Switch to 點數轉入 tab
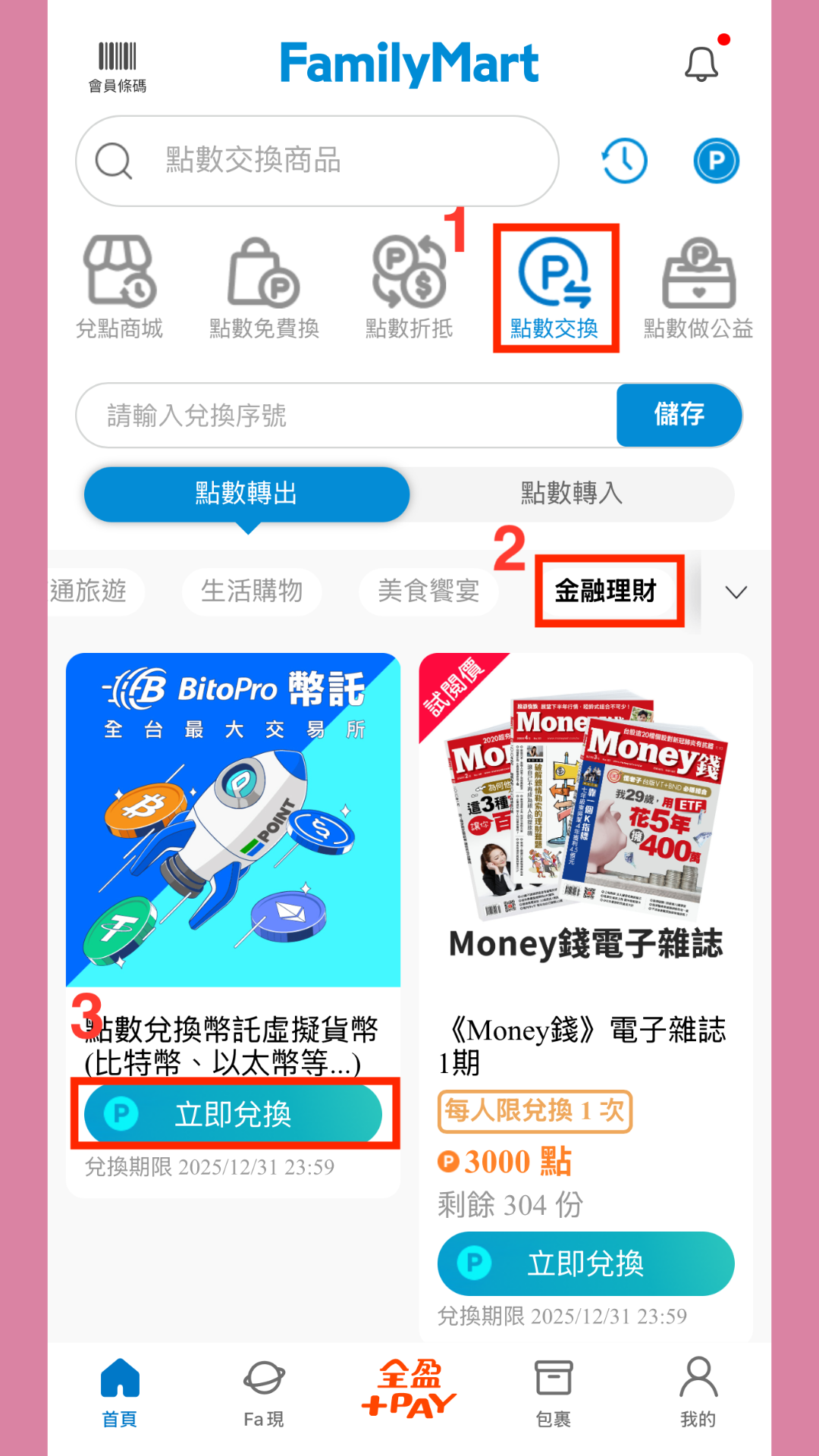 (x=572, y=494)
